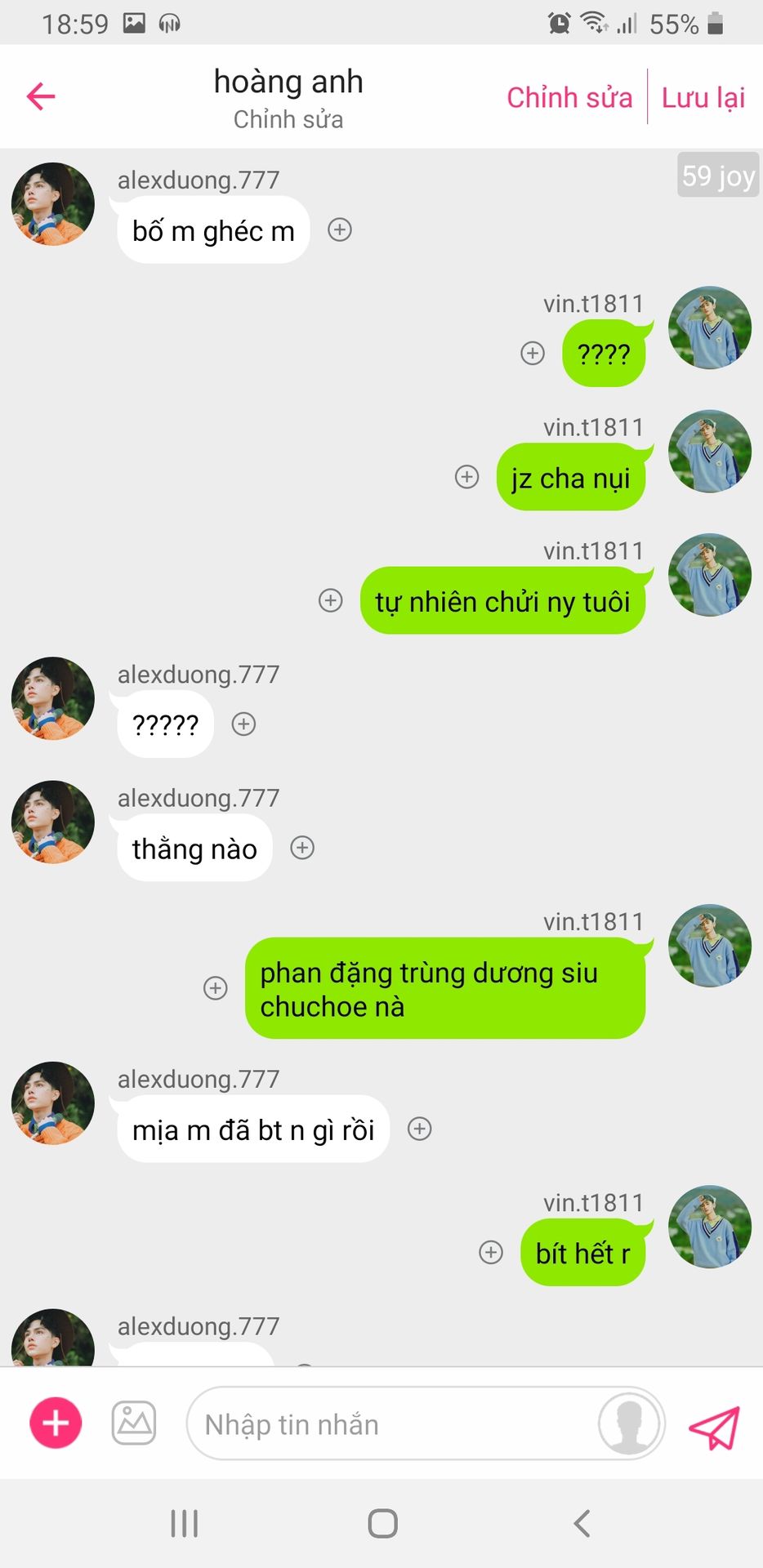Go to the system home screen
The image size is (763, 1568).
point(382,1523)
